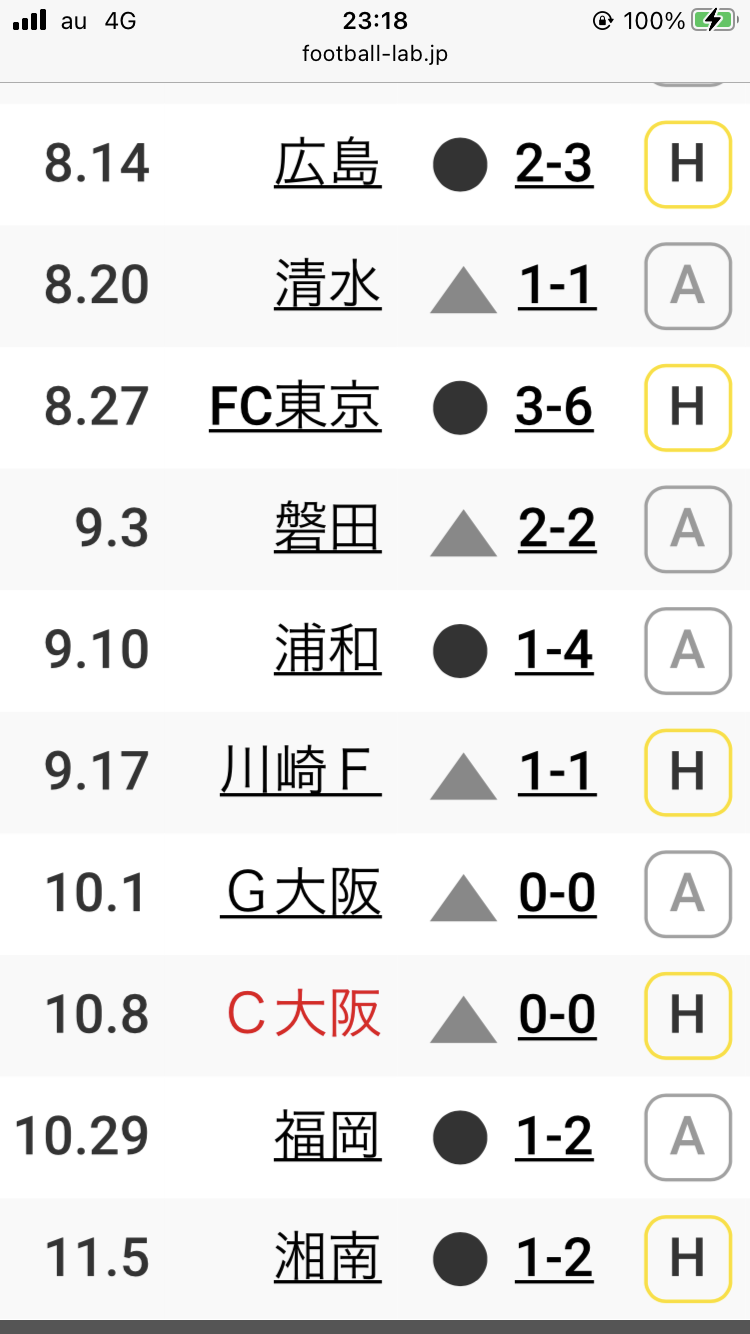The image size is (750, 1334).
Task: Open the 広島 team link
Action: 327,164
